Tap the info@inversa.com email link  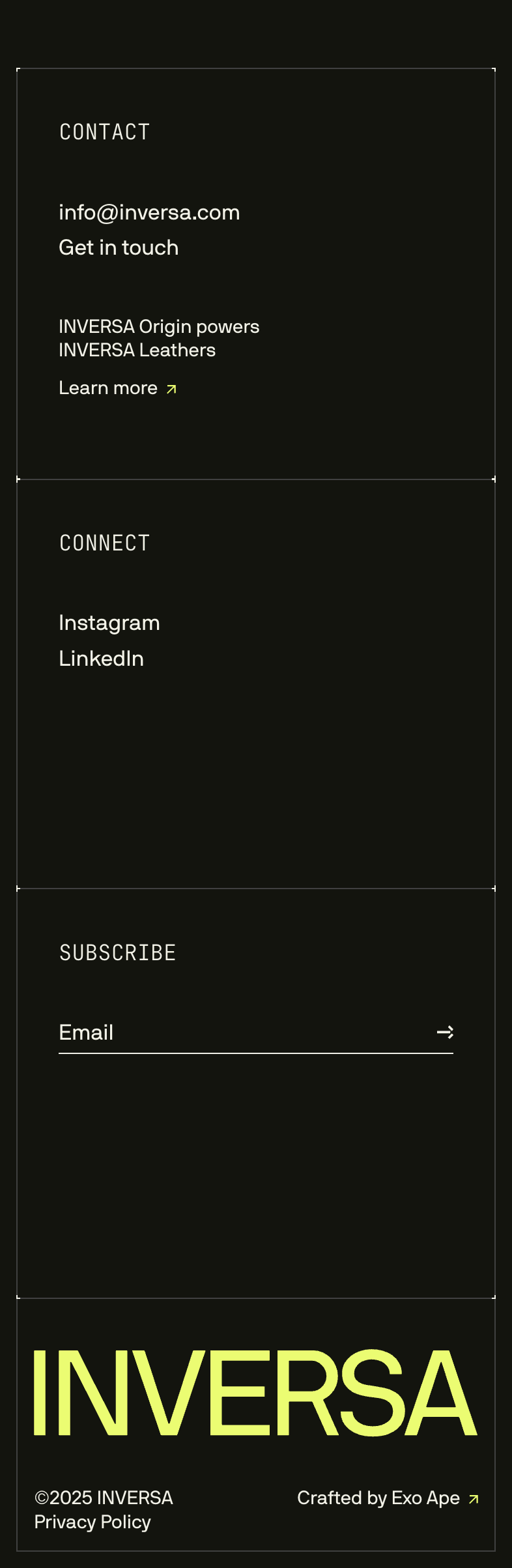[149, 212]
